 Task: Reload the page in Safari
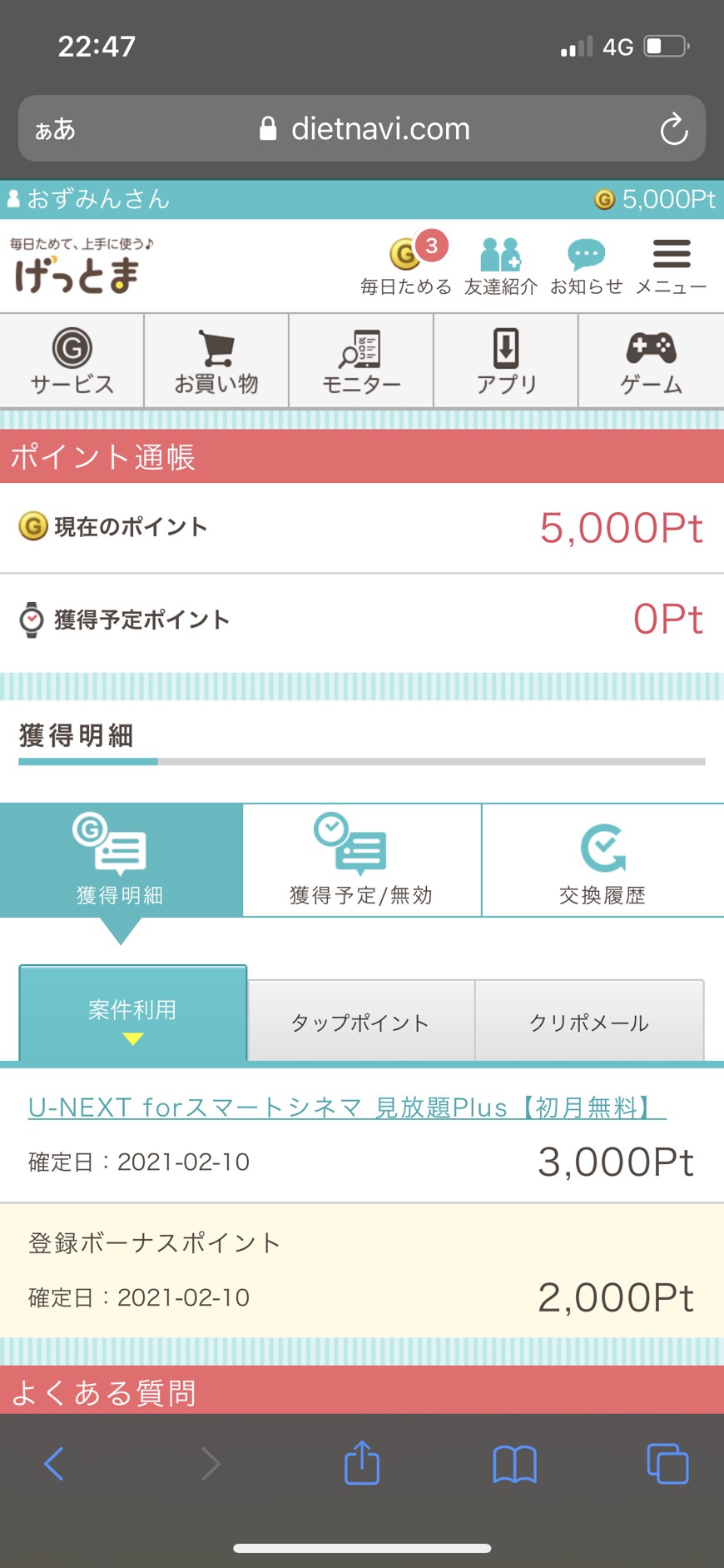[673, 129]
